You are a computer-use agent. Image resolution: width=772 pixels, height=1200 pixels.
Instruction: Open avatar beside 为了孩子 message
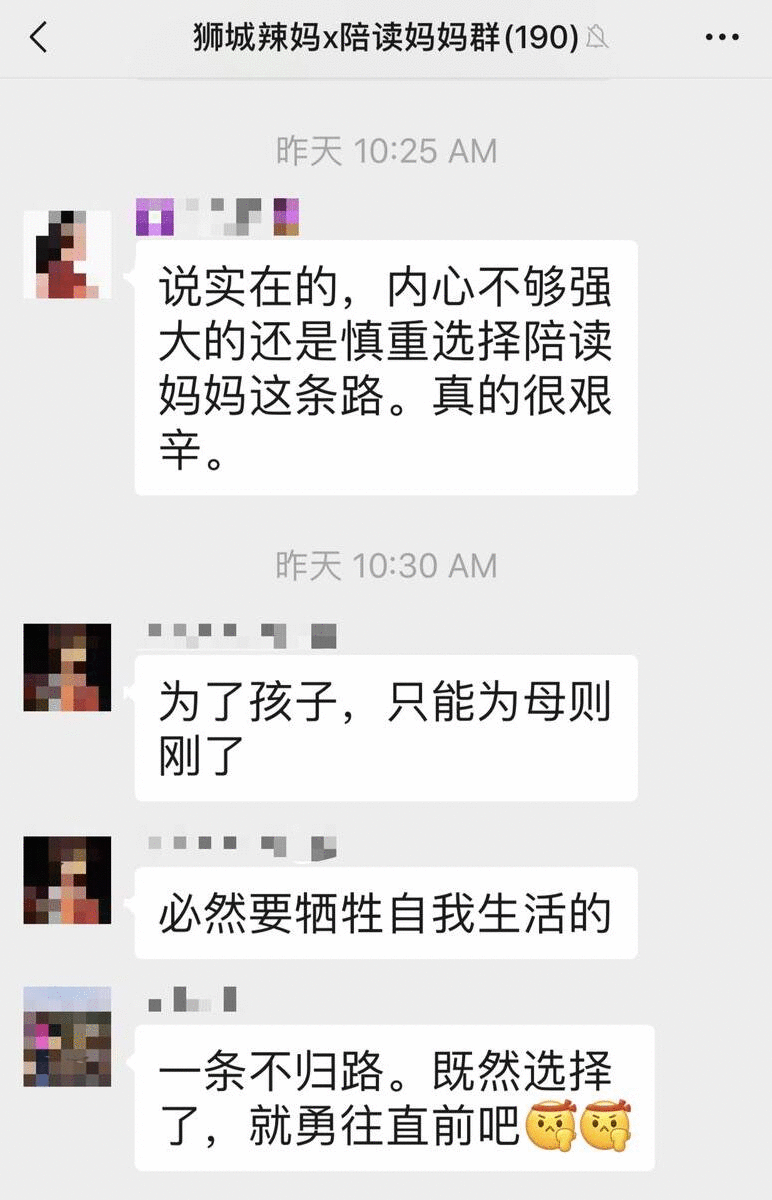(x=67, y=667)
